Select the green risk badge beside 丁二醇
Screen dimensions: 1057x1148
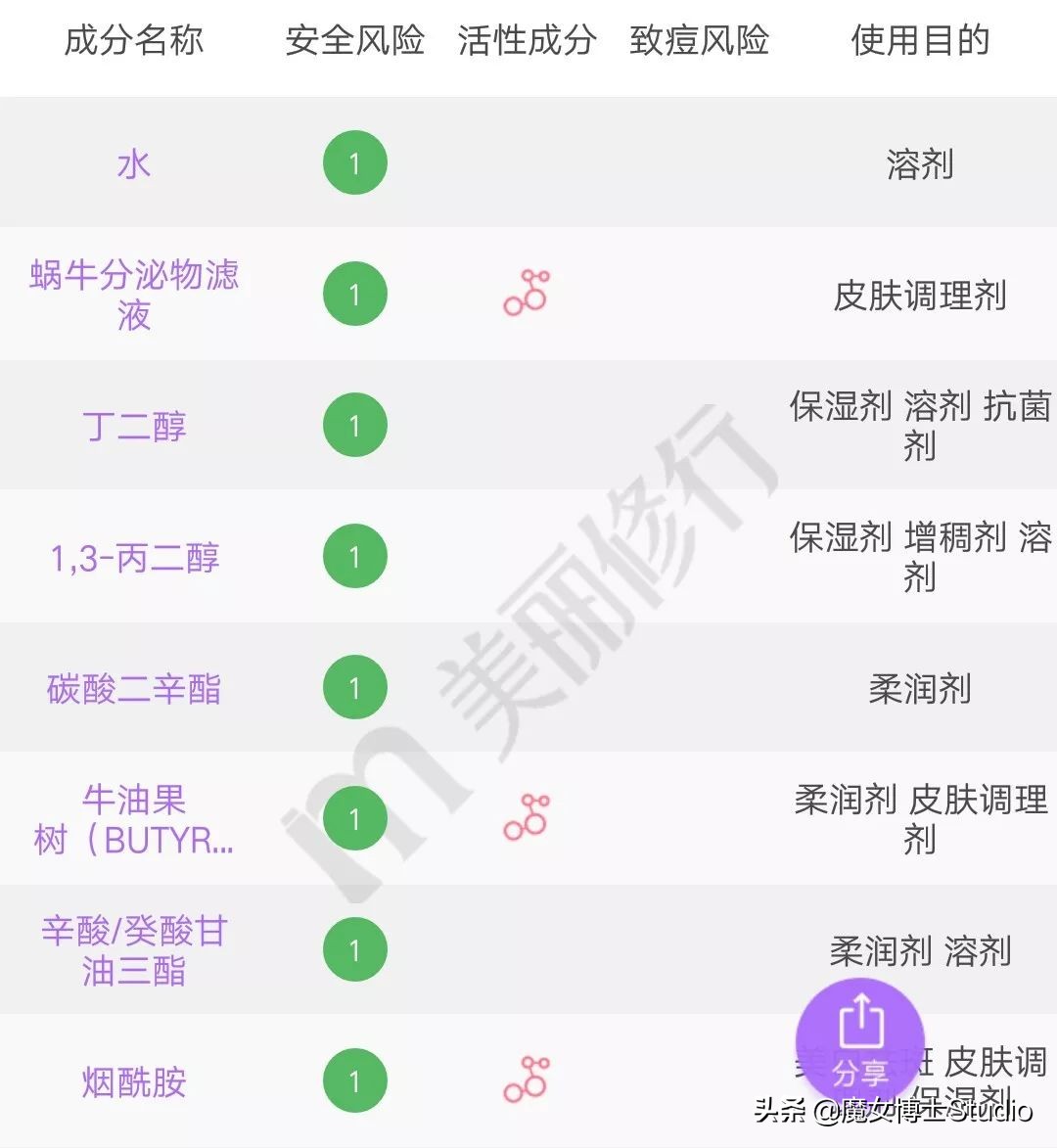tap(354, 425)
